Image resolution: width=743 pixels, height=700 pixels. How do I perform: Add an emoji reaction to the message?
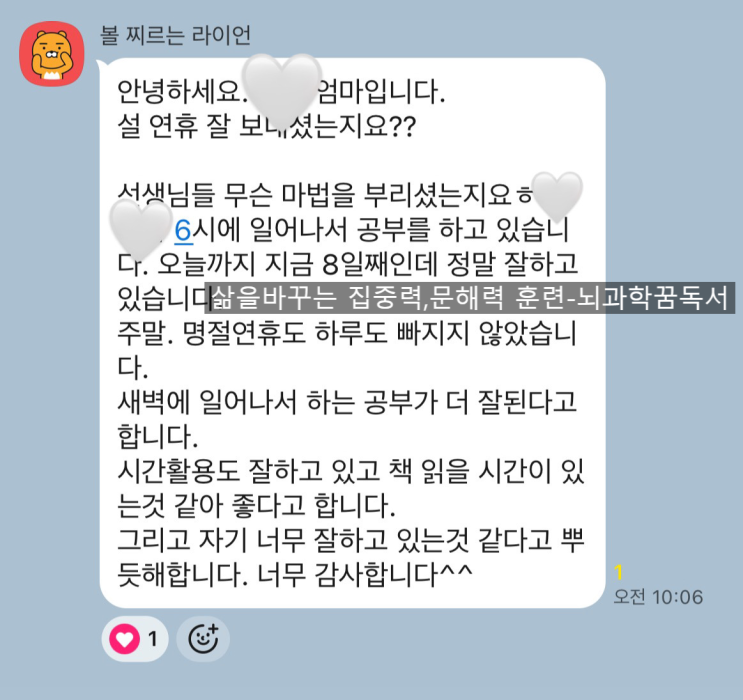[x=203, y=639]
